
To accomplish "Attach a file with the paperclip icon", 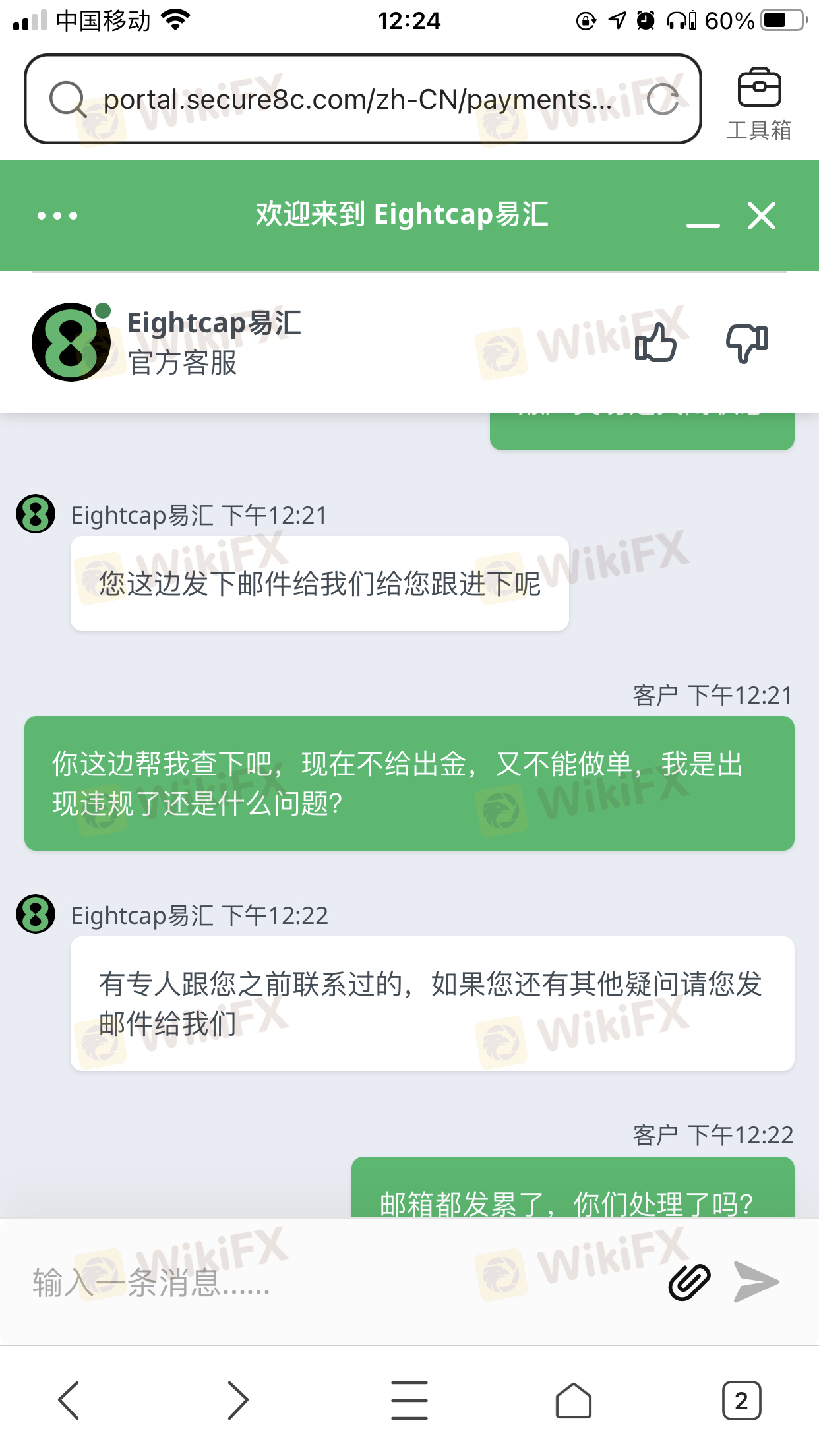I will [689, 1283].
